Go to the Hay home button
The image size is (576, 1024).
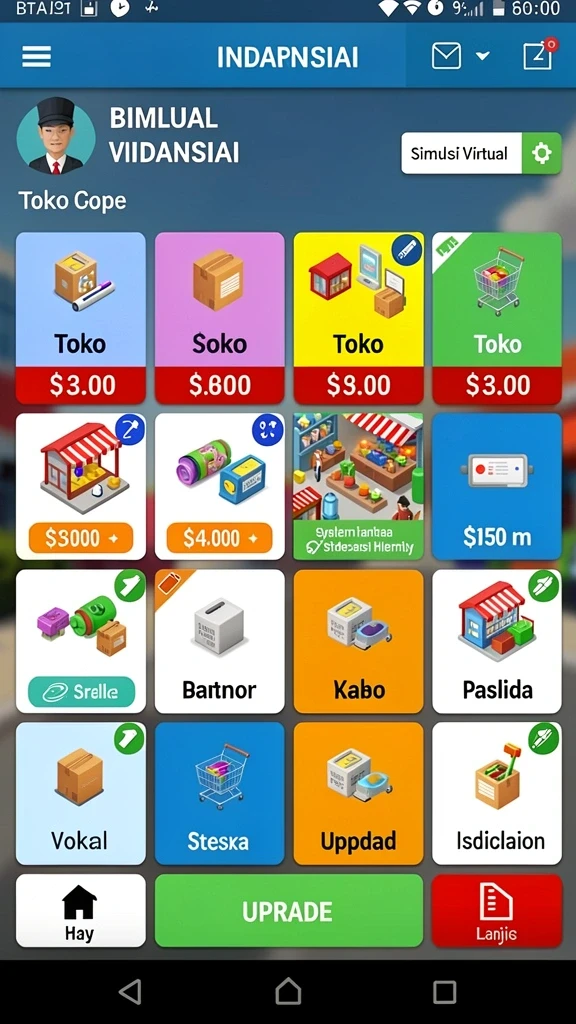click(x=81, y=911)
